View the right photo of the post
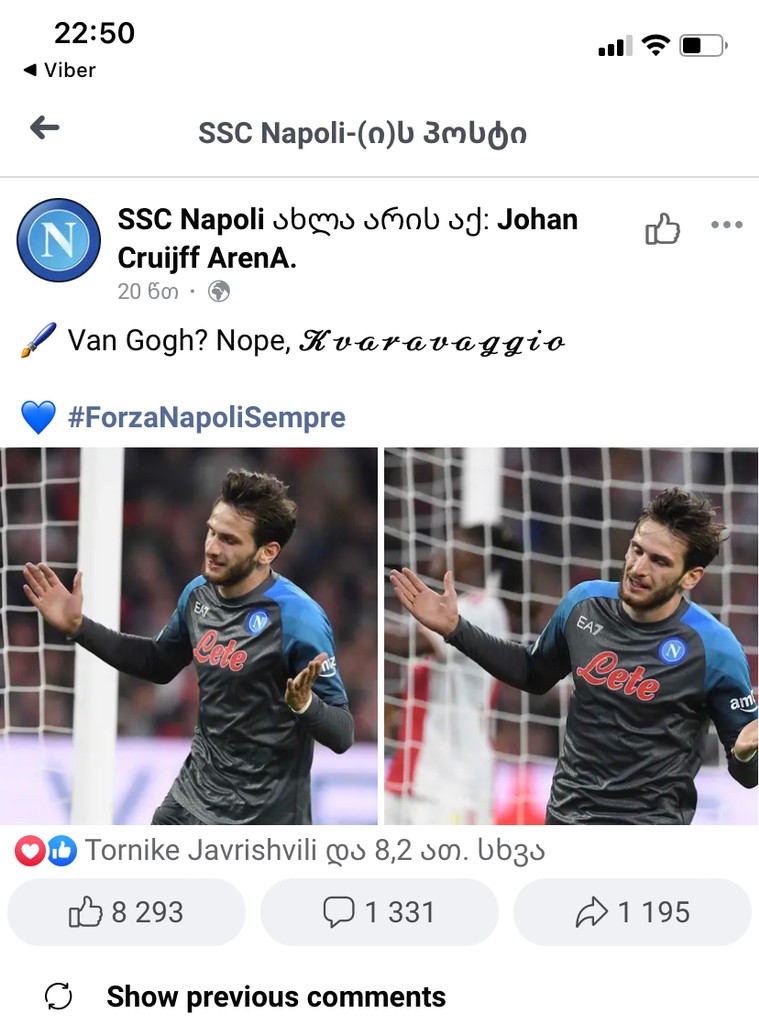This screenshot has height=1024, width=759. (571, 636)
